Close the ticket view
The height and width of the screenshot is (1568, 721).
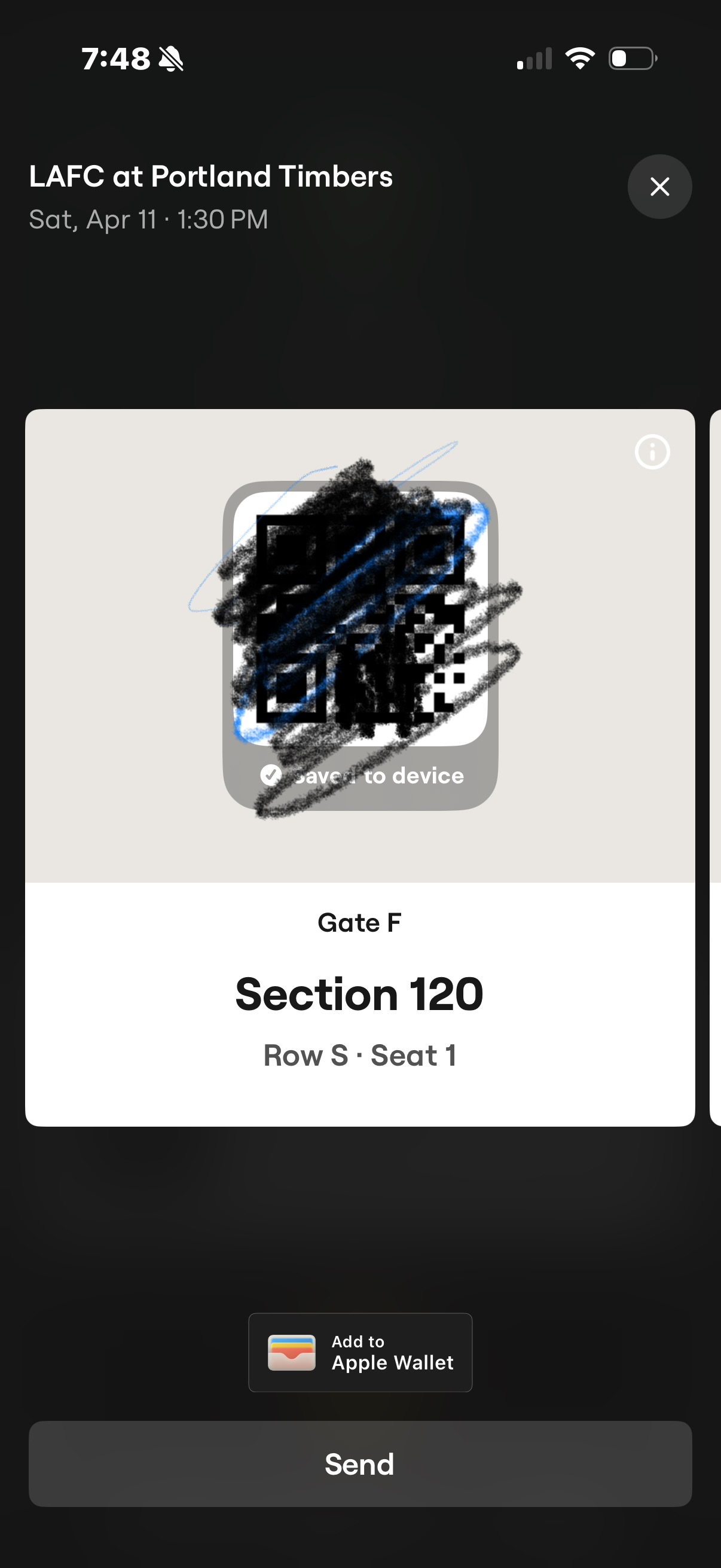click(659, 186)
